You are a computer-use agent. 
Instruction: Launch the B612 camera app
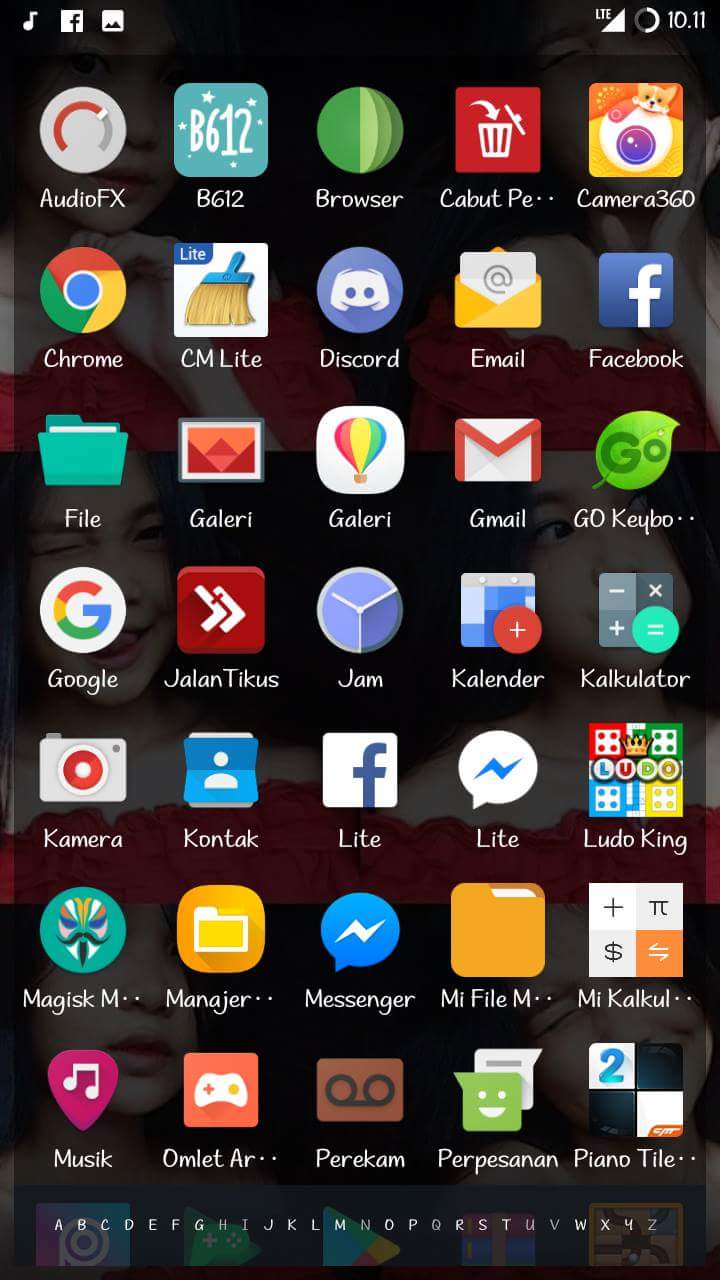221,131
